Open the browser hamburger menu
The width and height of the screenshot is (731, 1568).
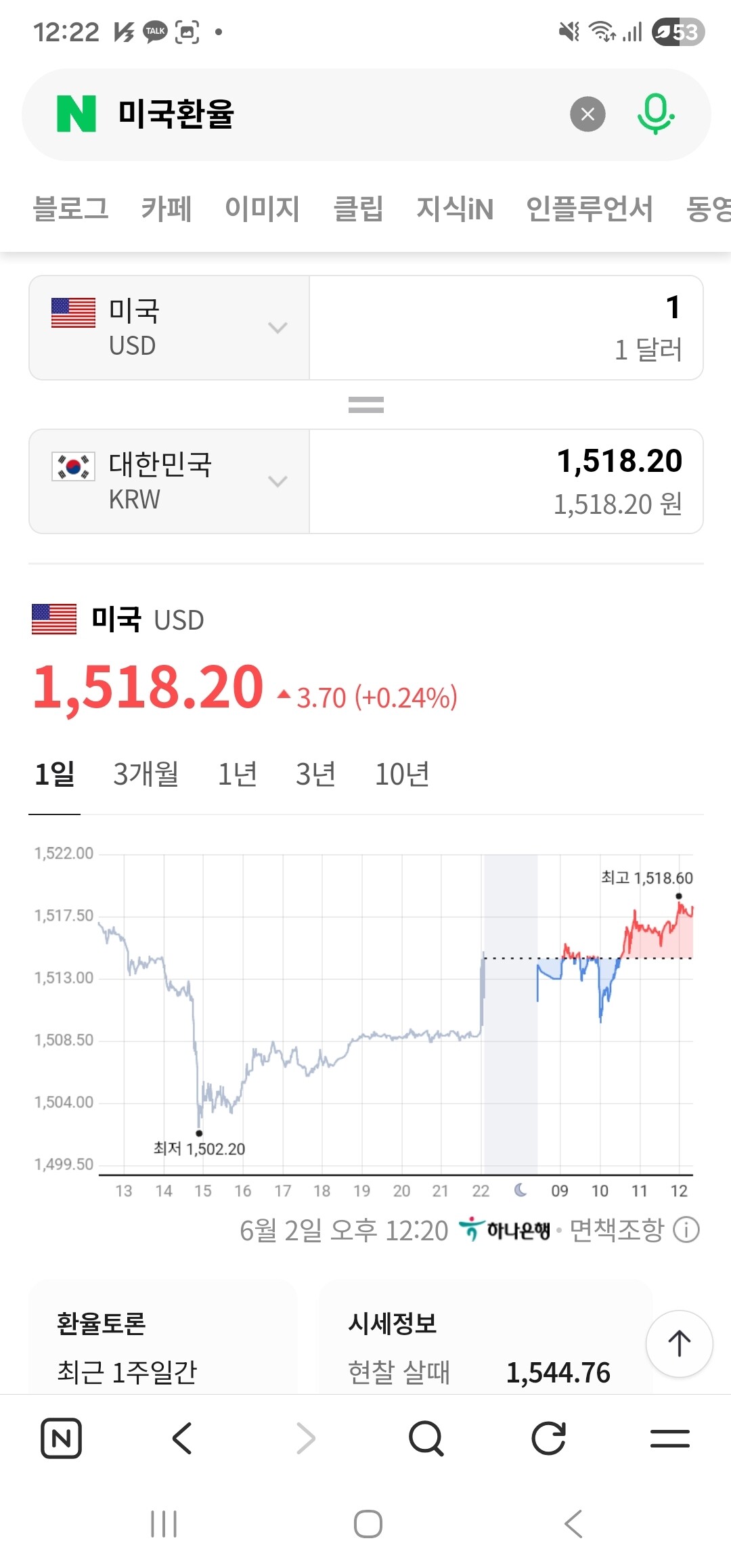pos(670,1438)
